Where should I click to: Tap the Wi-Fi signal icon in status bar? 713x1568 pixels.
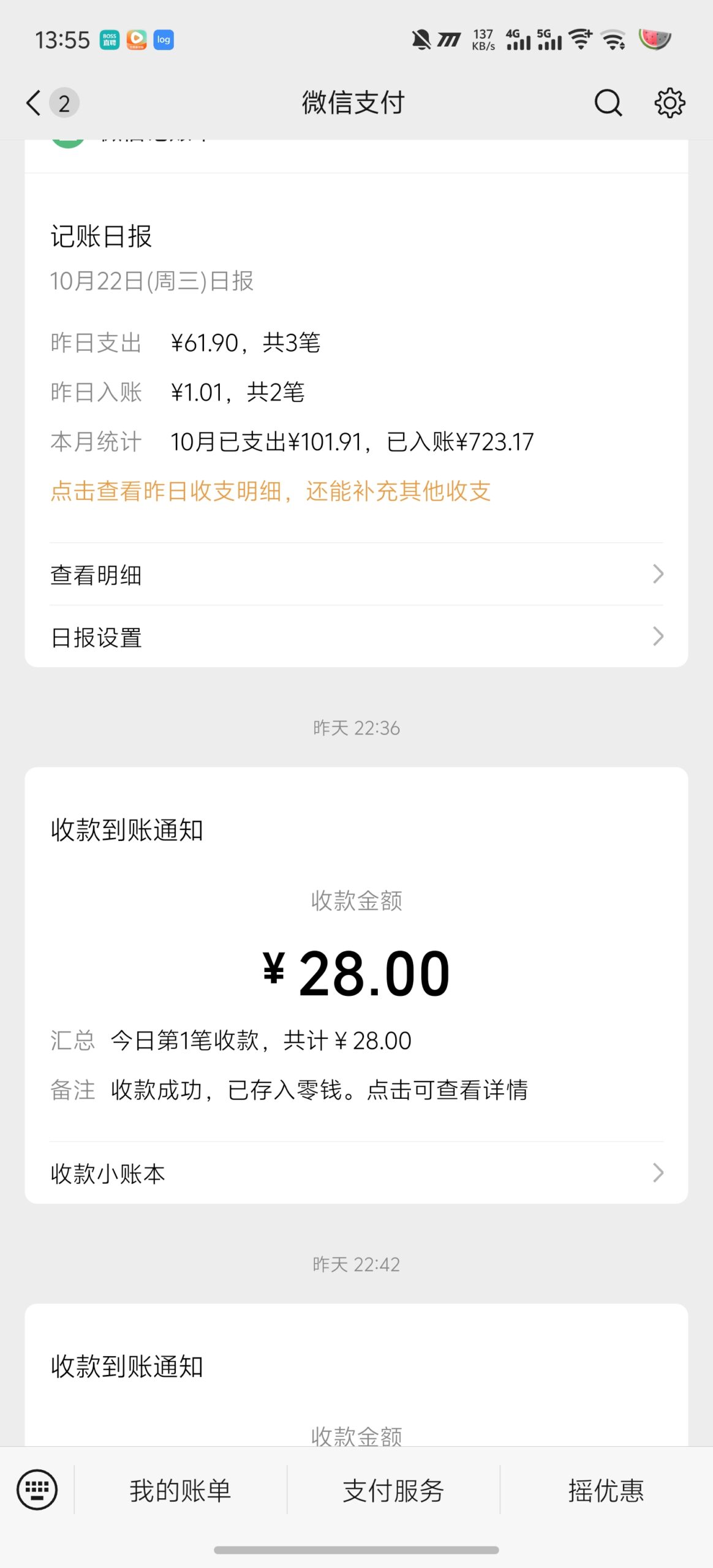coord(579,40)
